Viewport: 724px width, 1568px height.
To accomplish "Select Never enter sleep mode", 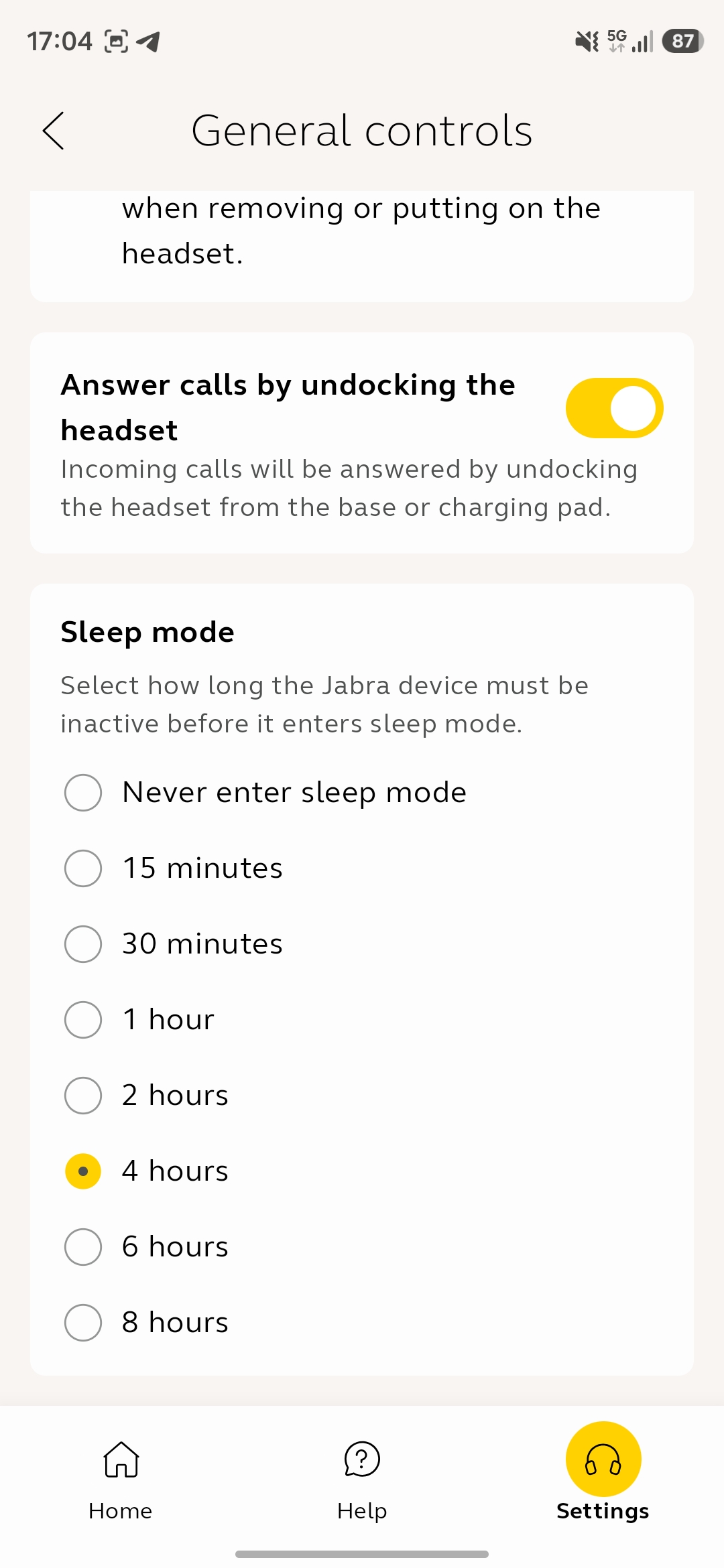I will pos(83,793).
